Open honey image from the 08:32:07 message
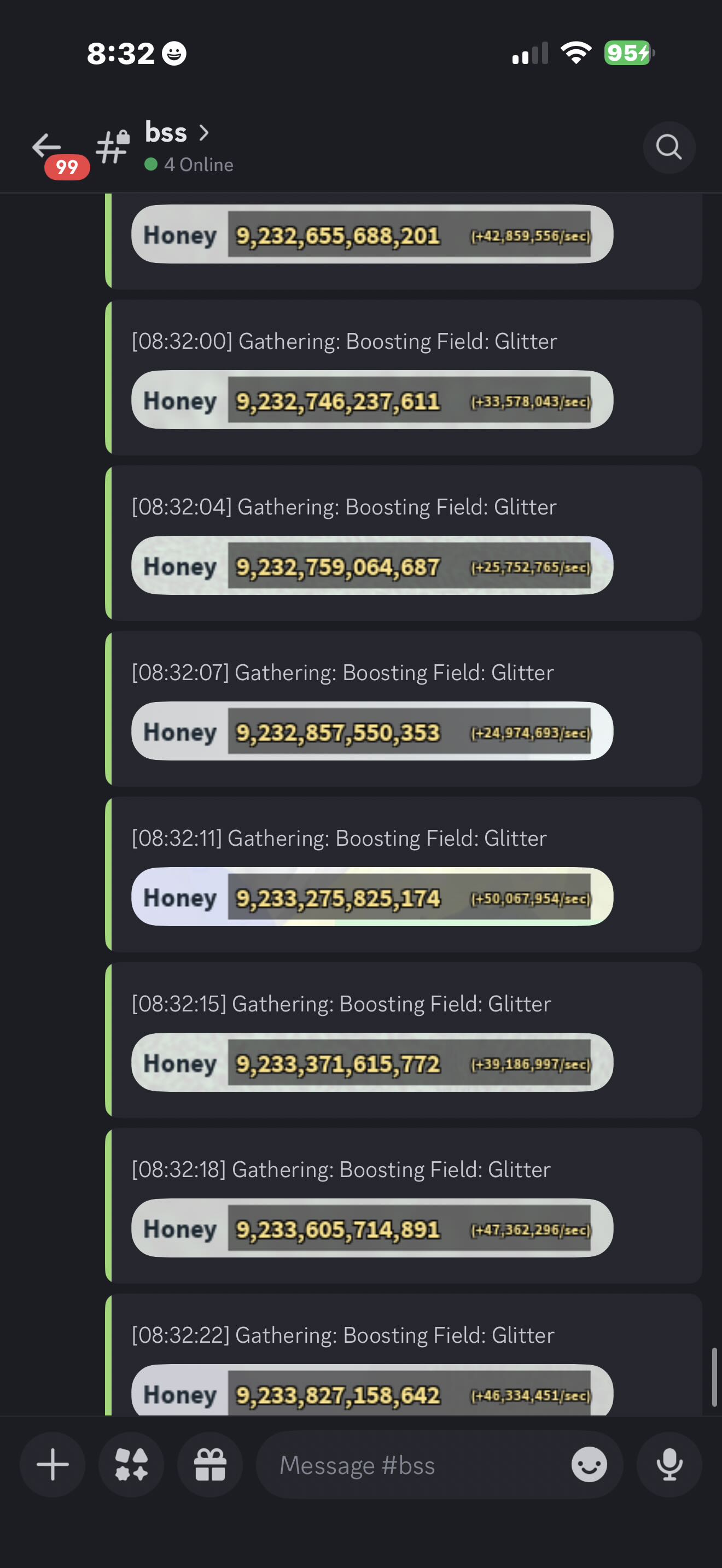 click(x=372, y=731)
